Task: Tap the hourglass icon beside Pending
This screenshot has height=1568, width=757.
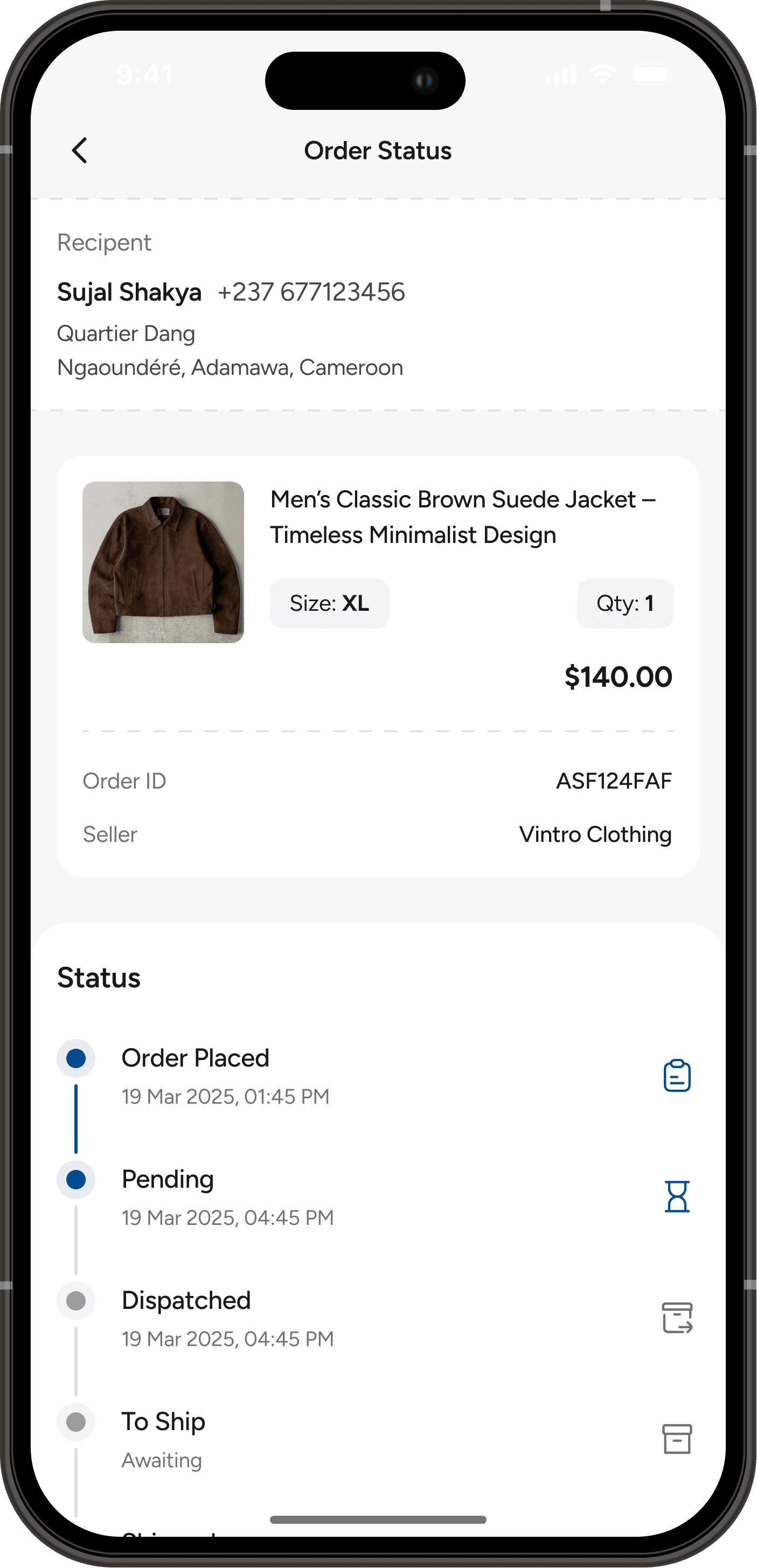Action: (676, 1197)
